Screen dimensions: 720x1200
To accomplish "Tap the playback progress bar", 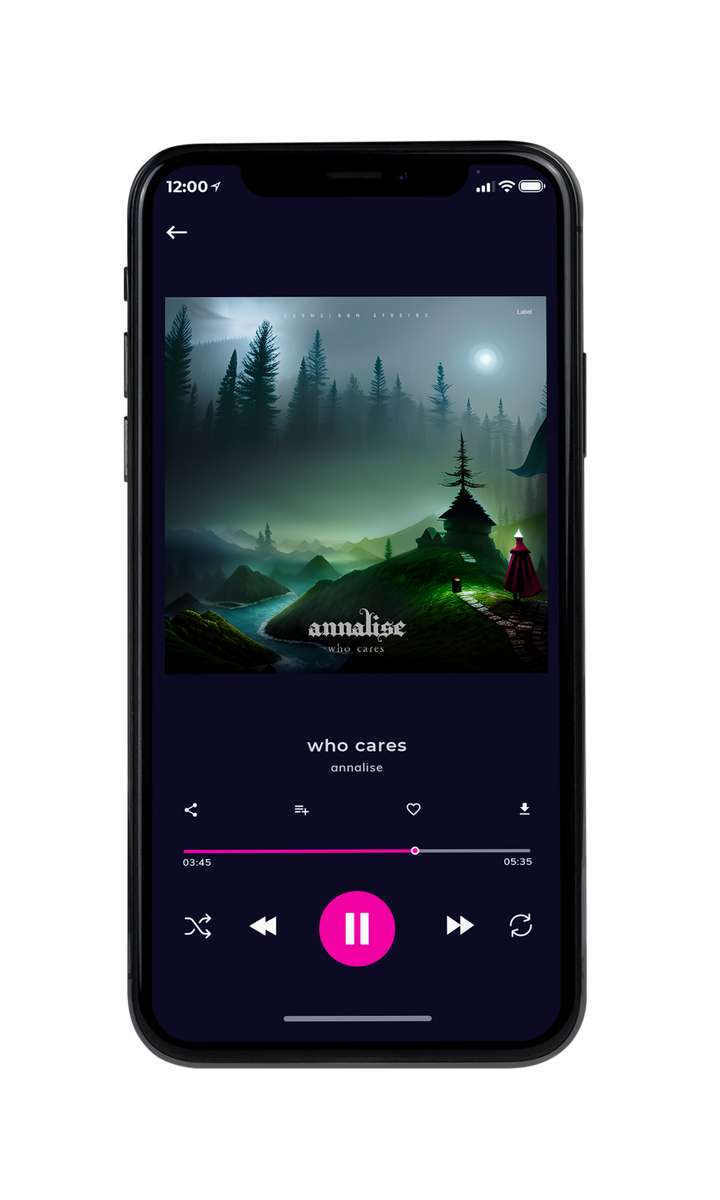I will pos(357,851).
